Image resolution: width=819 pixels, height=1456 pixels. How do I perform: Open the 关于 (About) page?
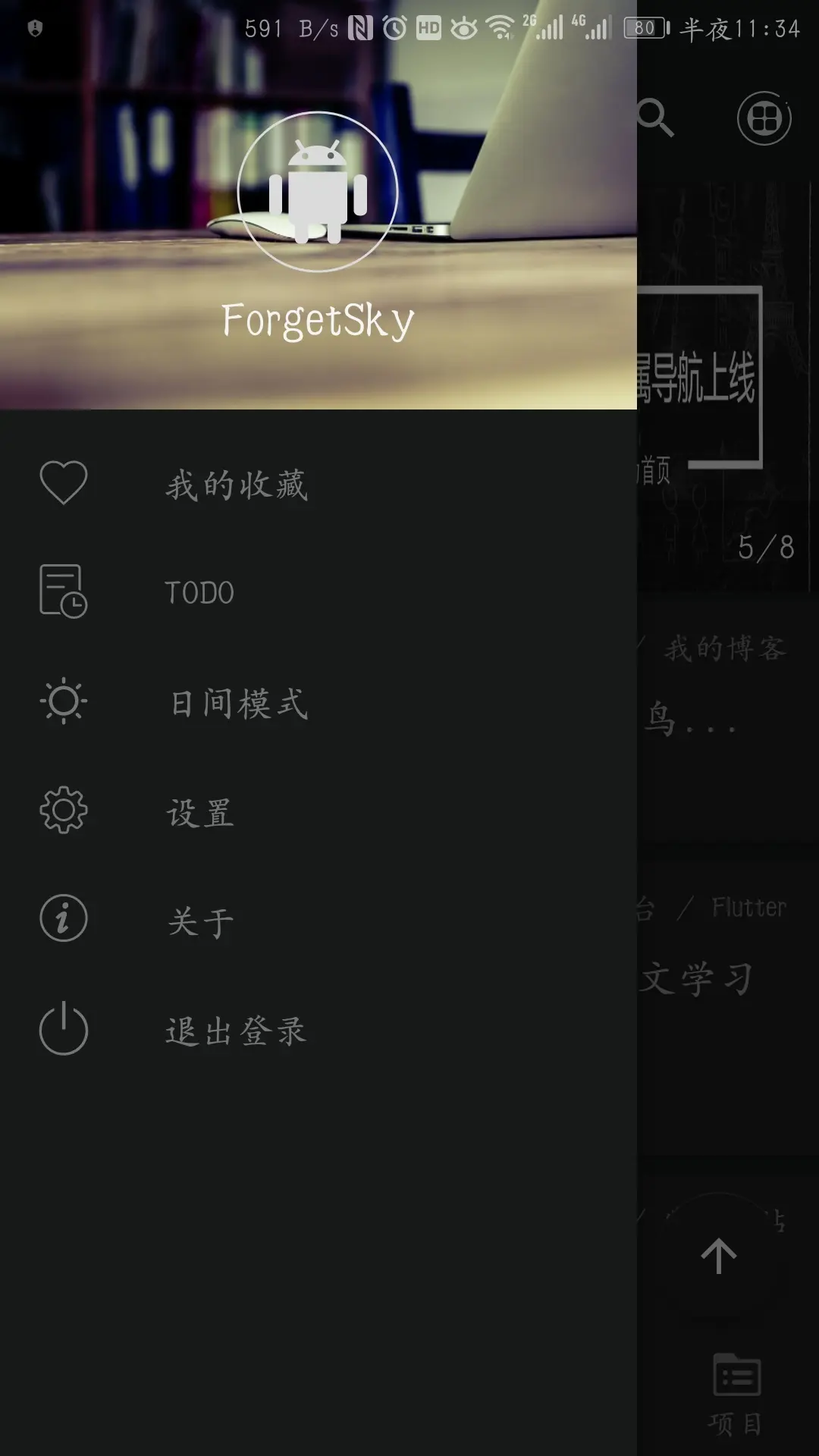[200, 921]
